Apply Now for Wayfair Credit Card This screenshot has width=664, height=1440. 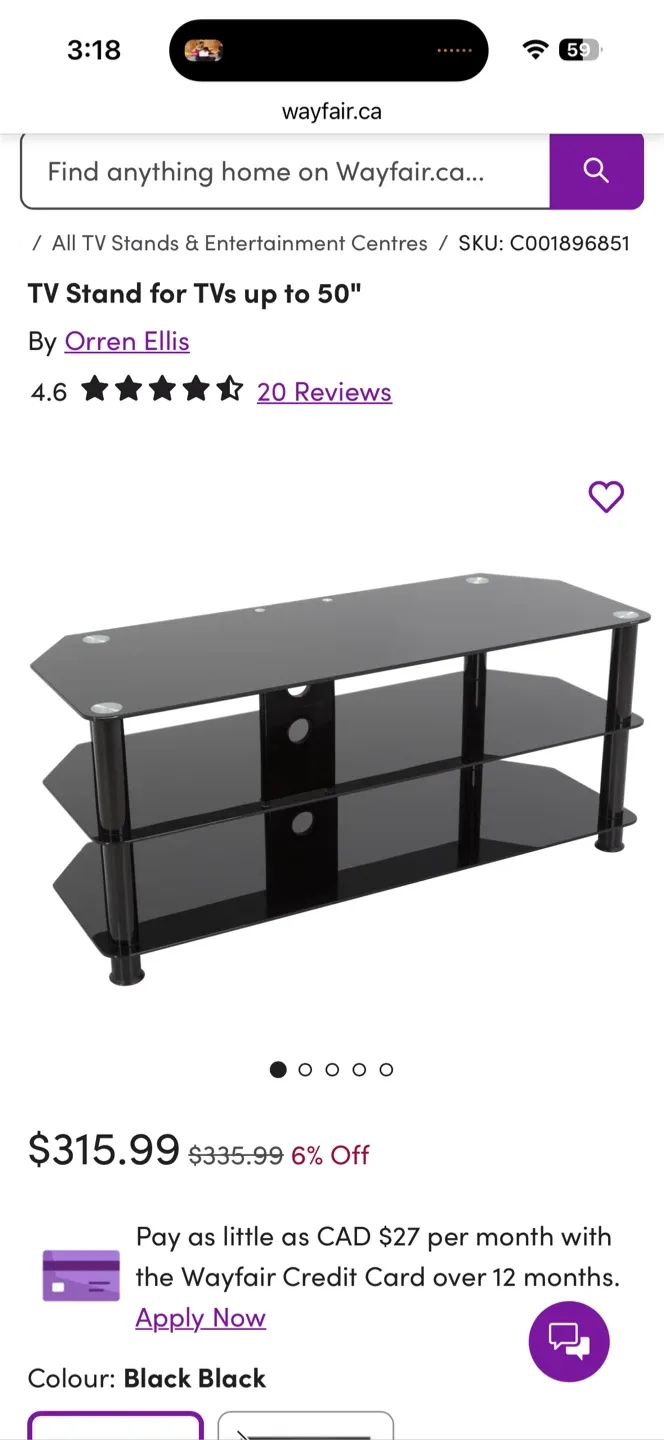pyautogui.click(x=201, y=1318)
